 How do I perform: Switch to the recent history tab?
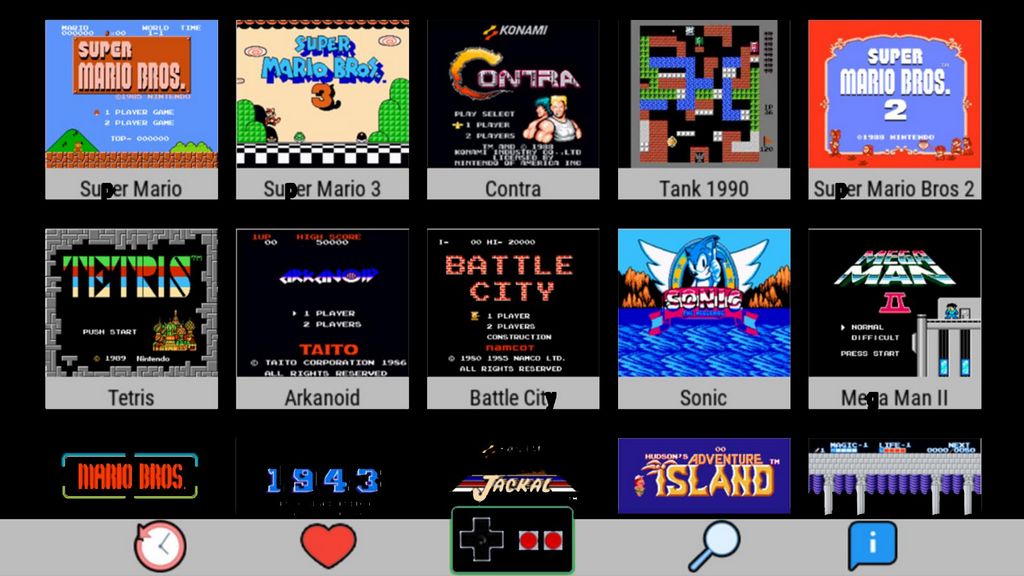tap(160, 546)
